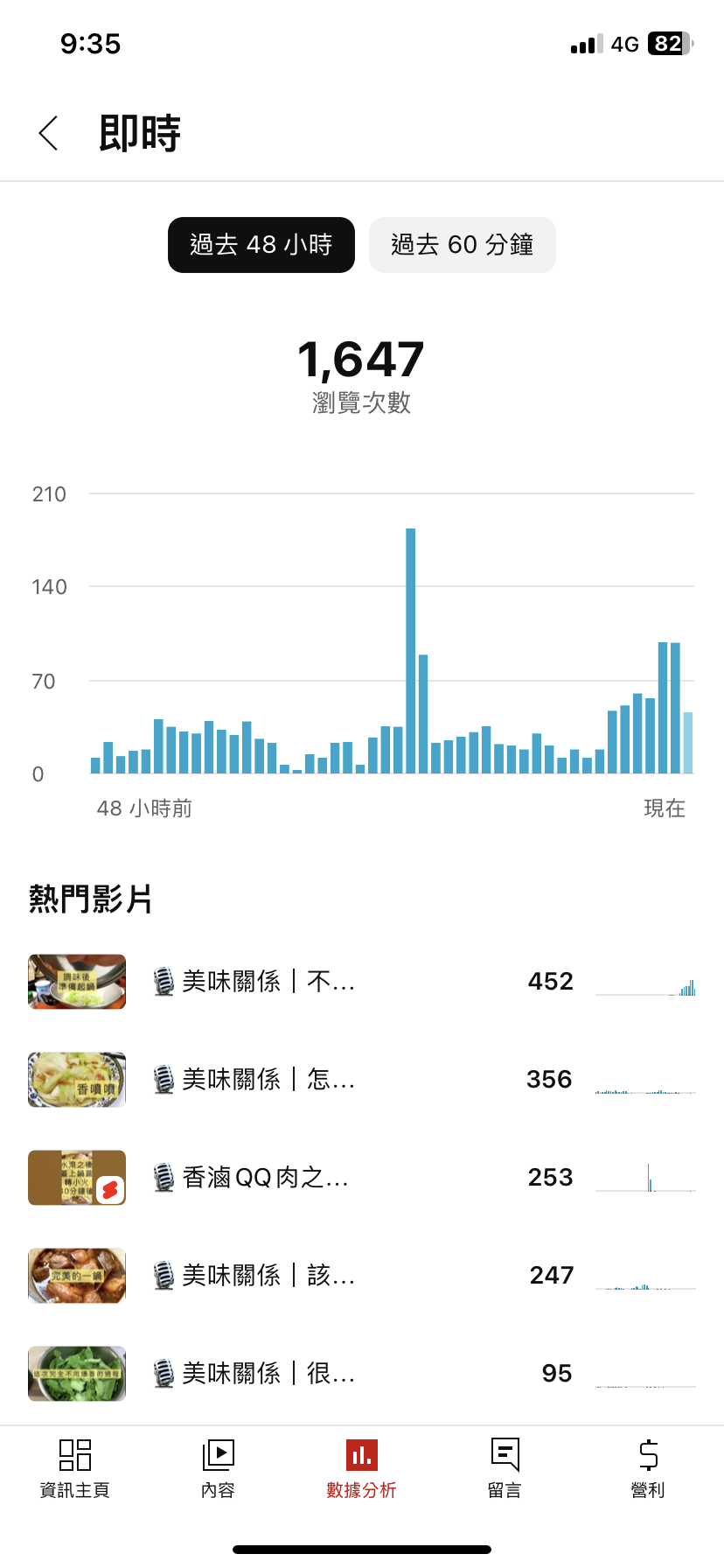Go back from the 即時 screen
724x1568 pixels.
49,133
